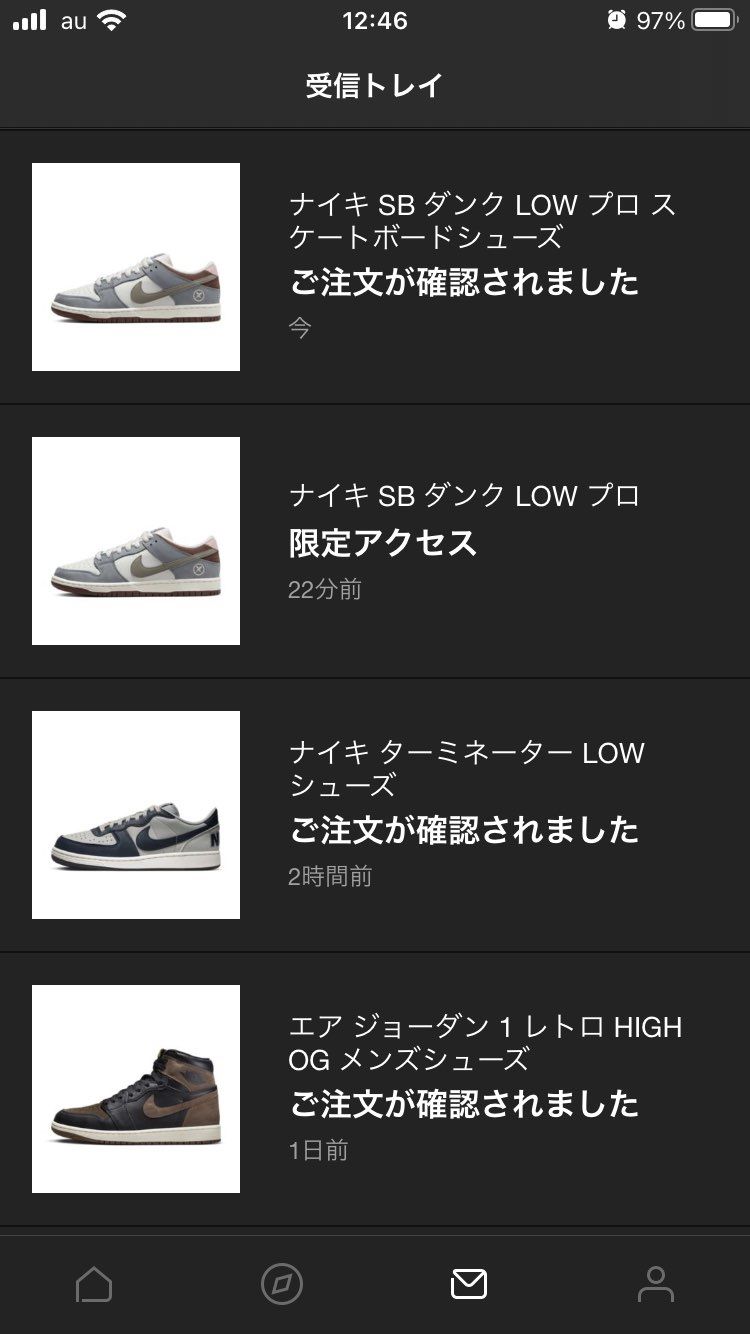Open the Inbox envelope icon
Image resolution: width=750 pixels, height=1334 pixels.
[x=468, y=1284]
